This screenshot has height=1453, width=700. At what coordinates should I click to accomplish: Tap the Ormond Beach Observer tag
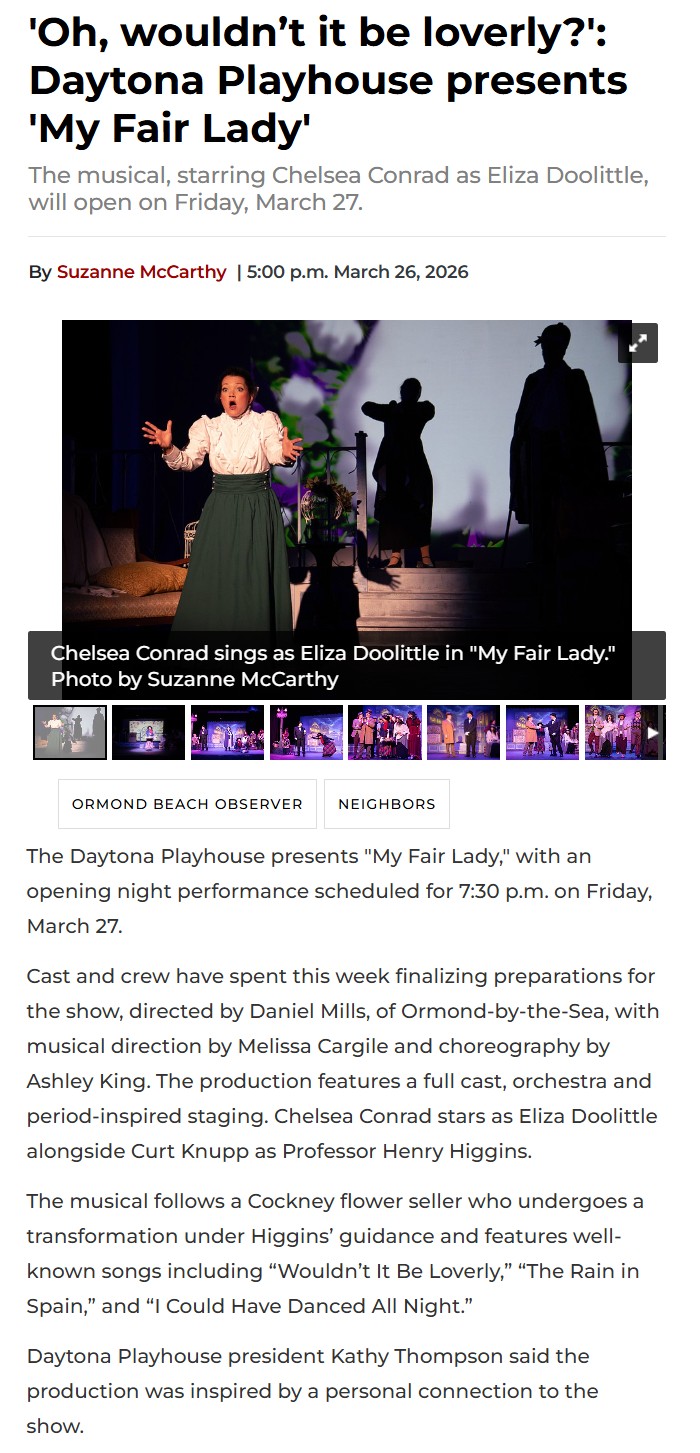187,804
